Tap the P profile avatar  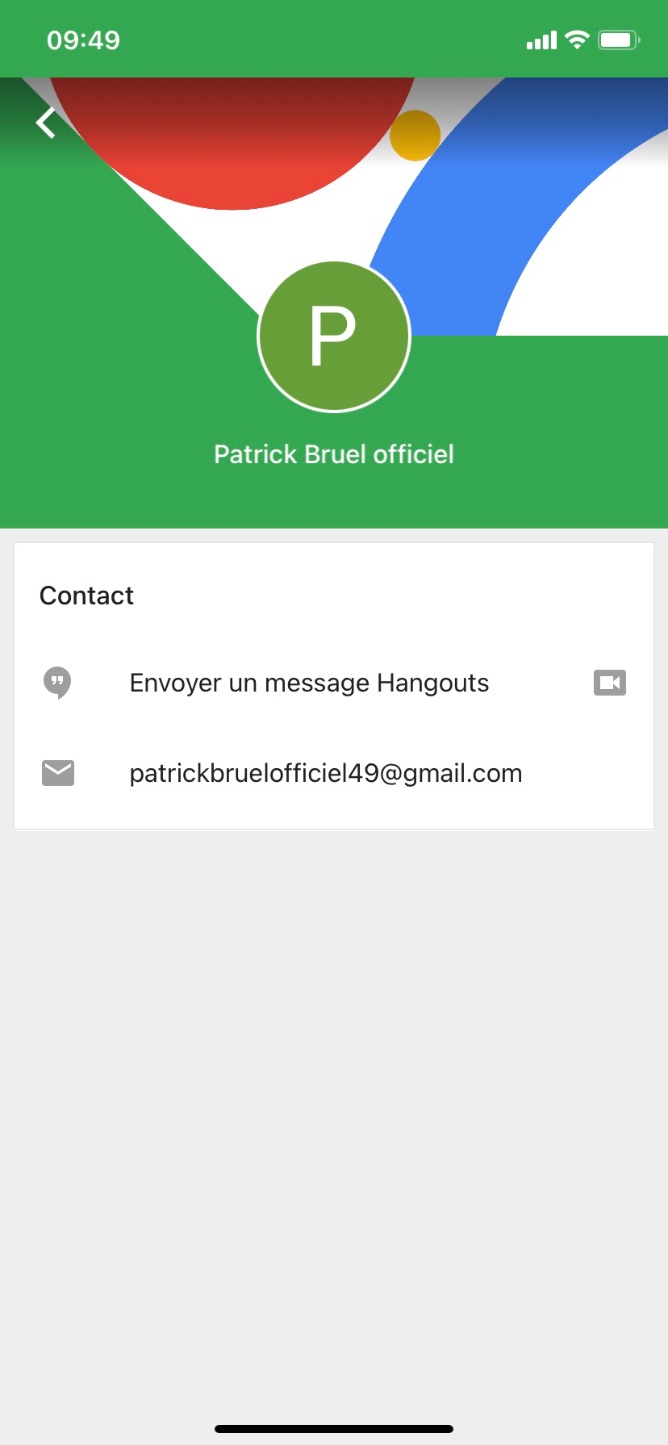tap(333, 336)
